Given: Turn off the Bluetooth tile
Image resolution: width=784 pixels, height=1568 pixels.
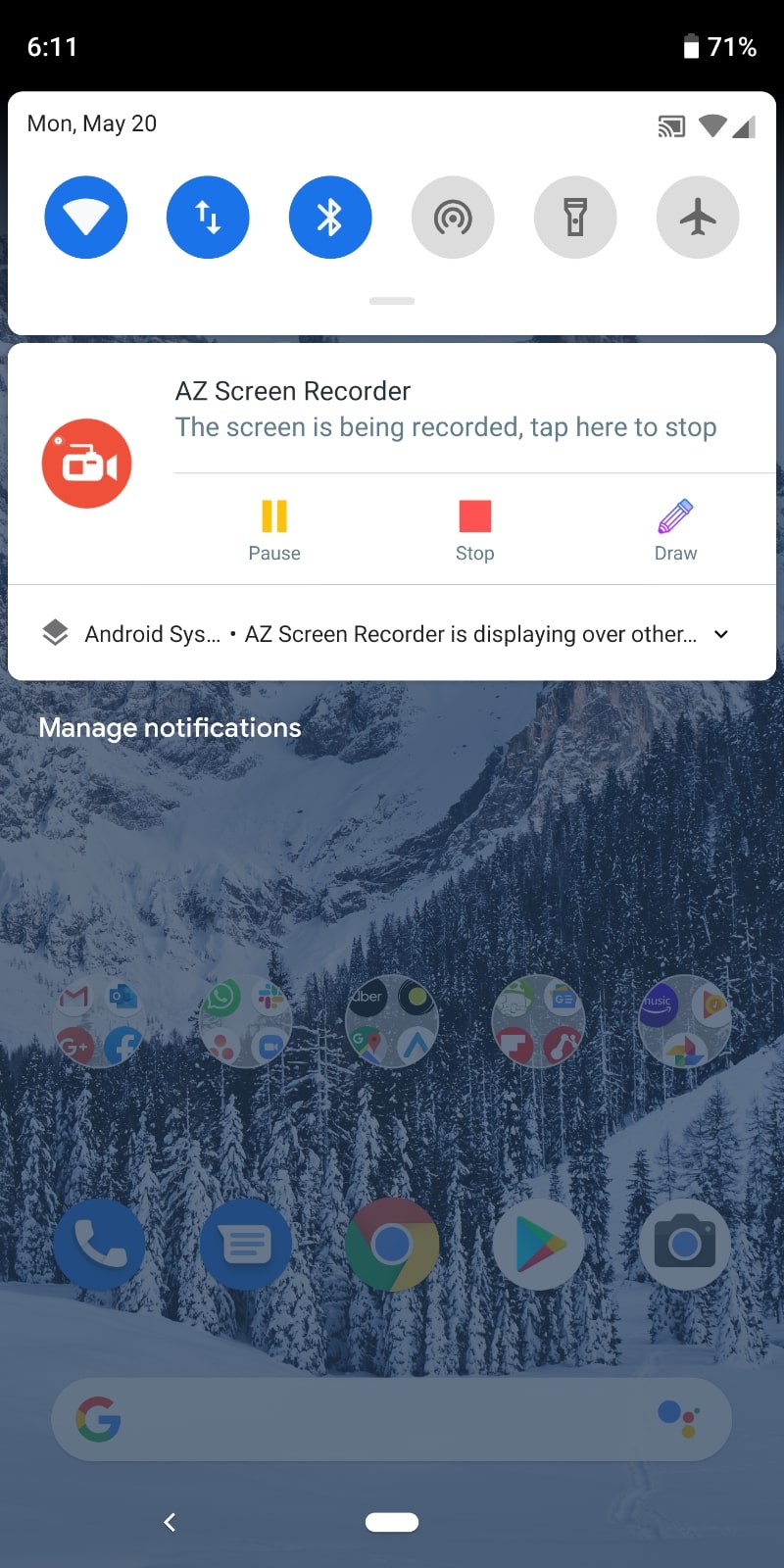Looking at the screenshot, I should tap(330, 218).
